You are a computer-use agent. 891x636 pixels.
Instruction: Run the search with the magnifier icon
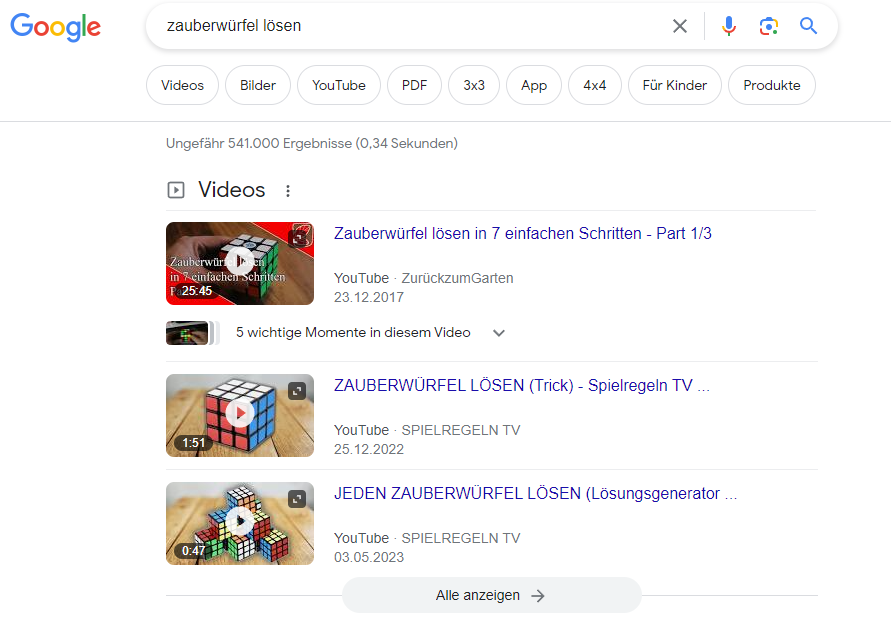click(808, 26)
